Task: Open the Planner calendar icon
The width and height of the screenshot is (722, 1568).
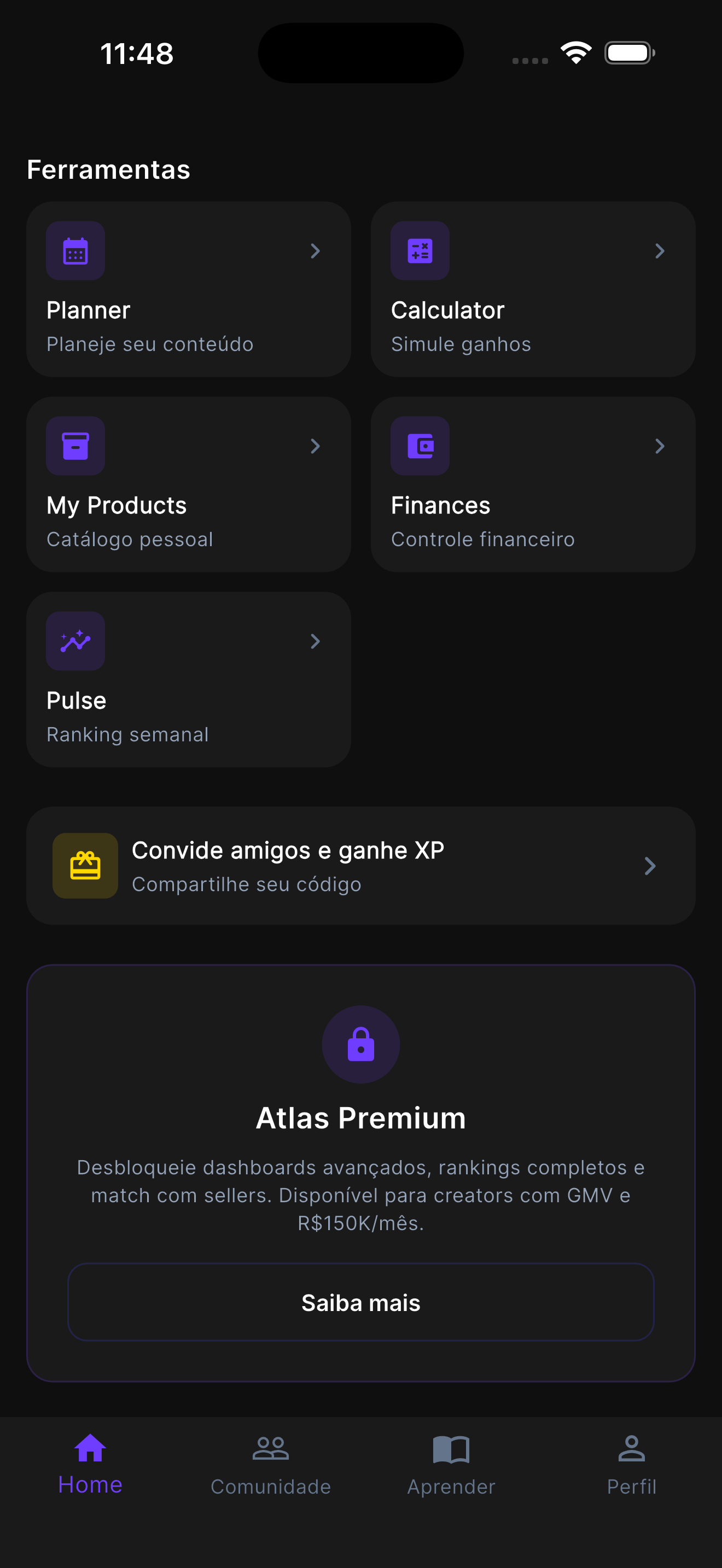Action: tap(75, 251)
